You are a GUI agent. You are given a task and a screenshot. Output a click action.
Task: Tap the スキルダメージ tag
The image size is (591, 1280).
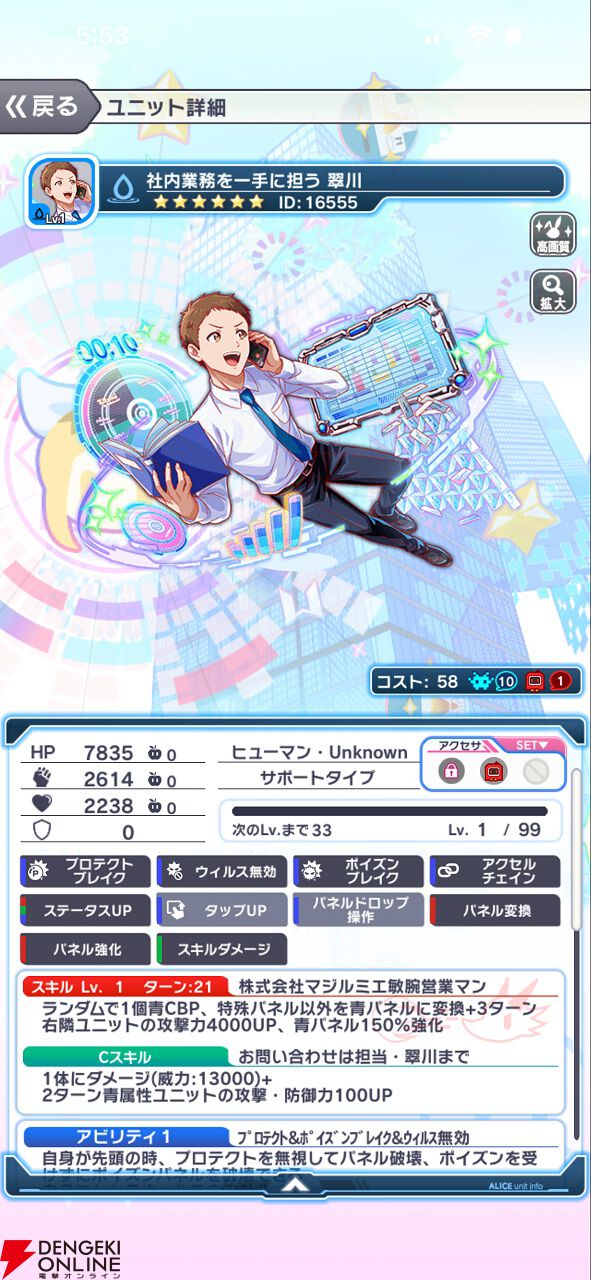[222, 949]
